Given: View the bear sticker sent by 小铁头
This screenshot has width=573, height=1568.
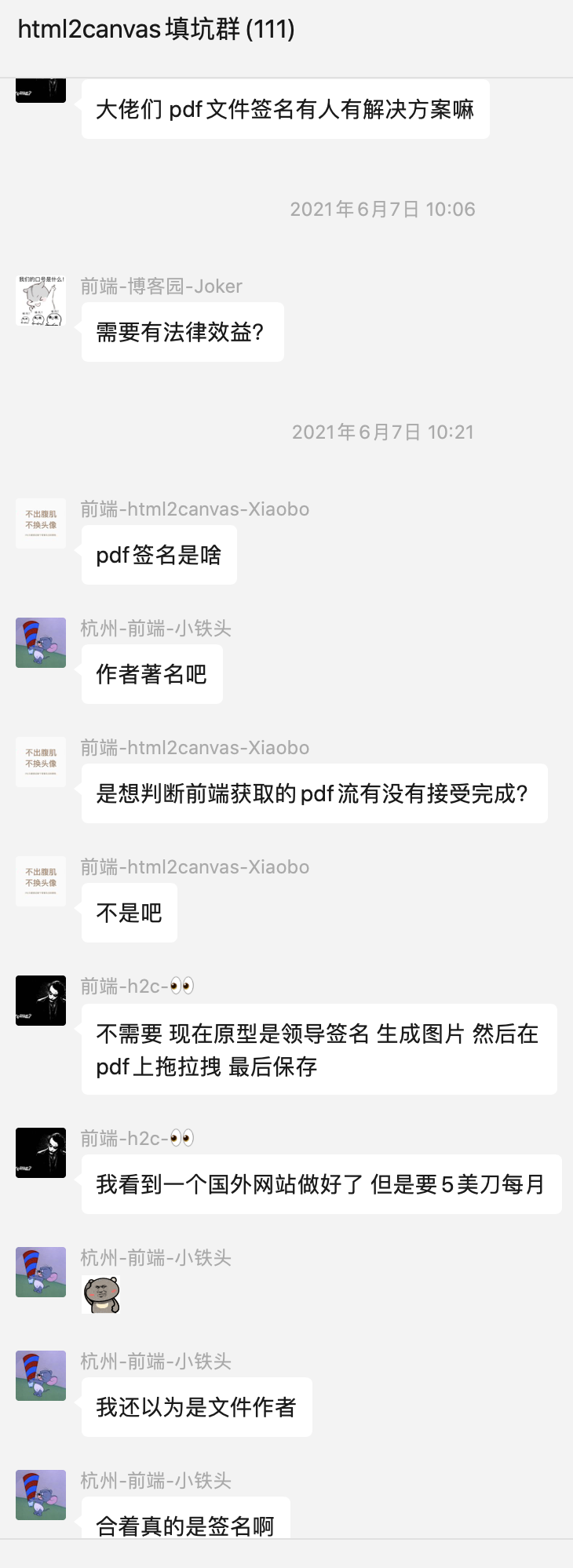Looking at the screenshot, I should pos(101,1294).
